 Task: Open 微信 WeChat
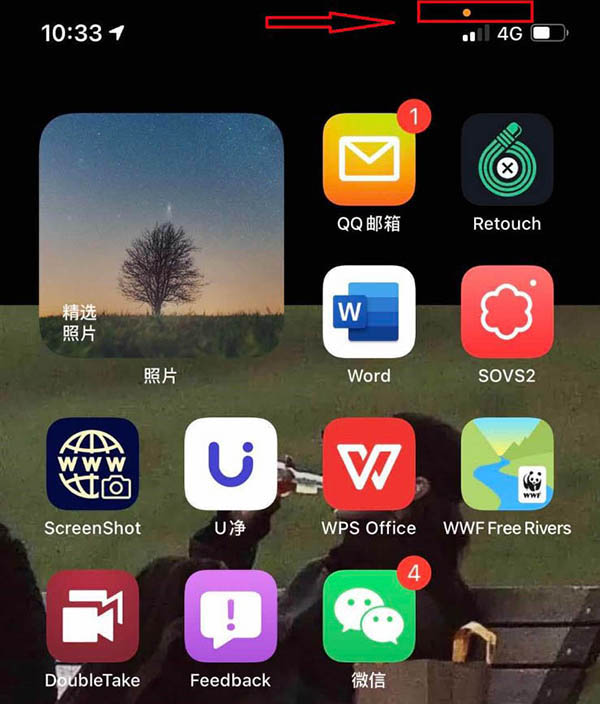point(369,615)
